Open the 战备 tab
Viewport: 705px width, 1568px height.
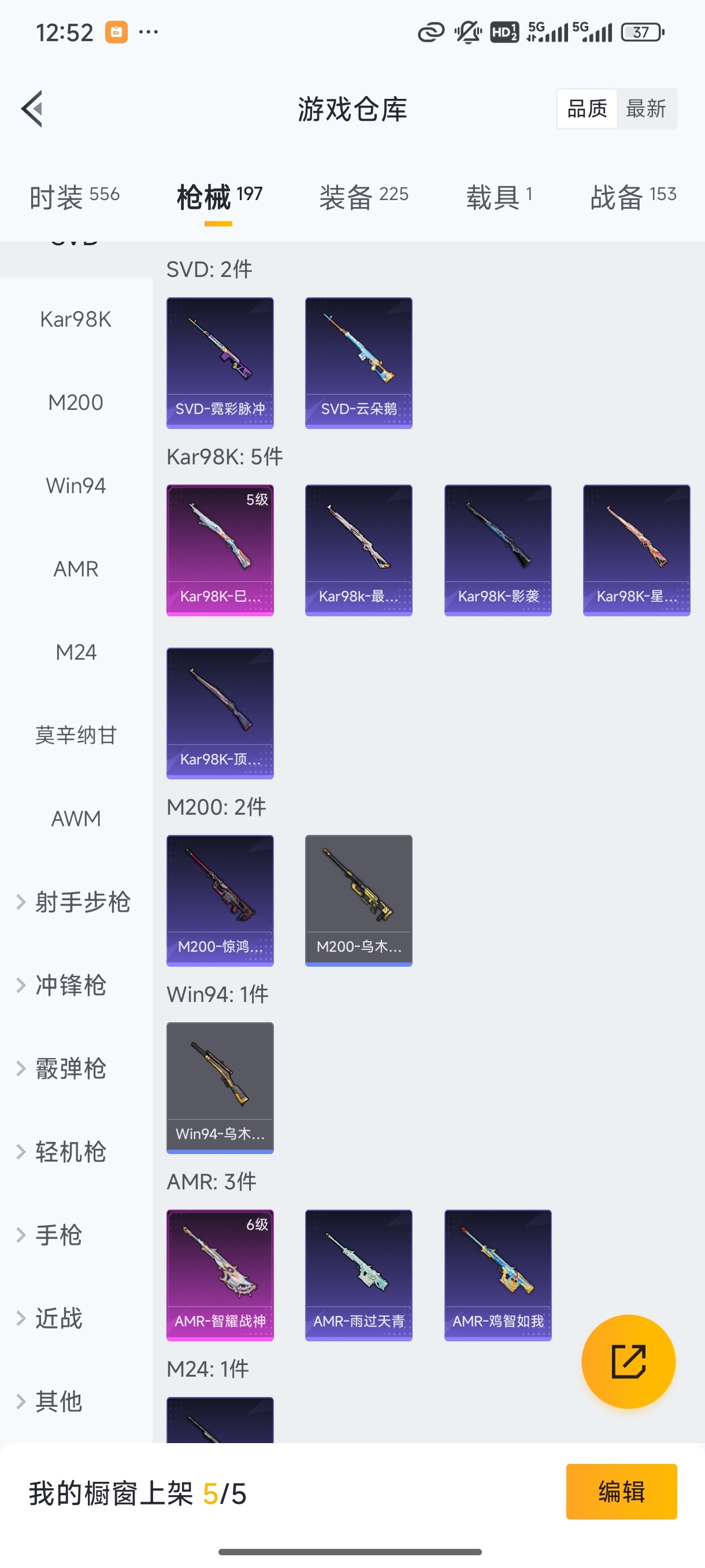tap(633, 197)
